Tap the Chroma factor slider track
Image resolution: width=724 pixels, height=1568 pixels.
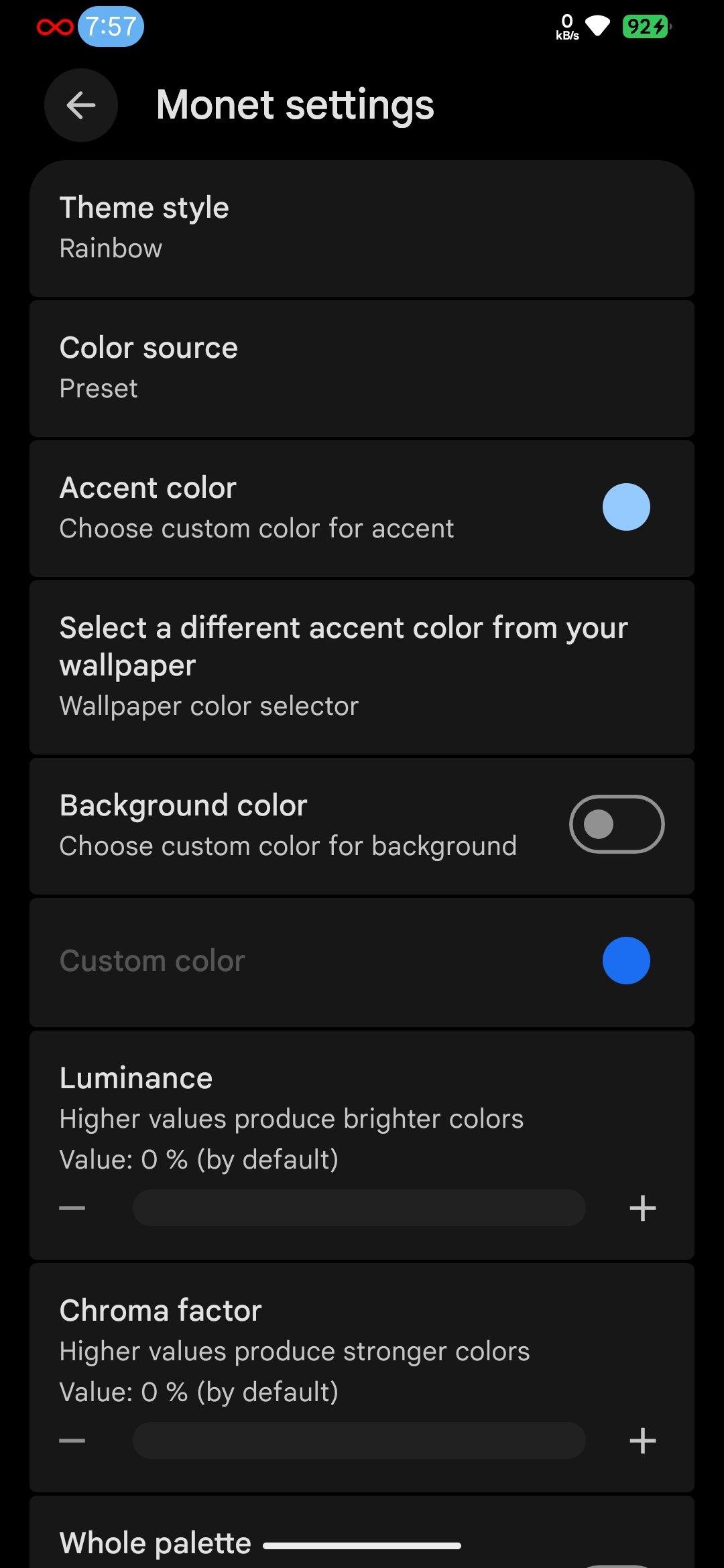(359, 1441)
